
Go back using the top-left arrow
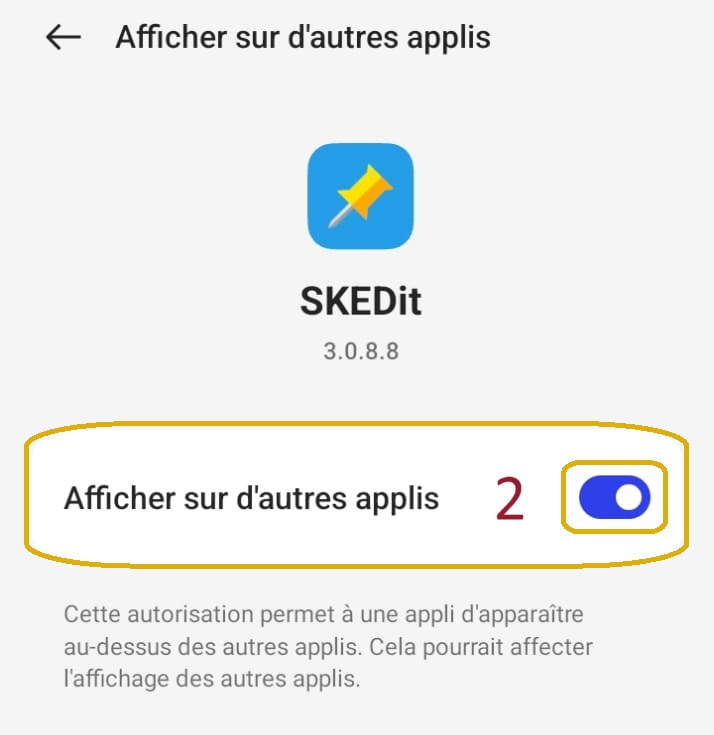[x=63, y=38]
